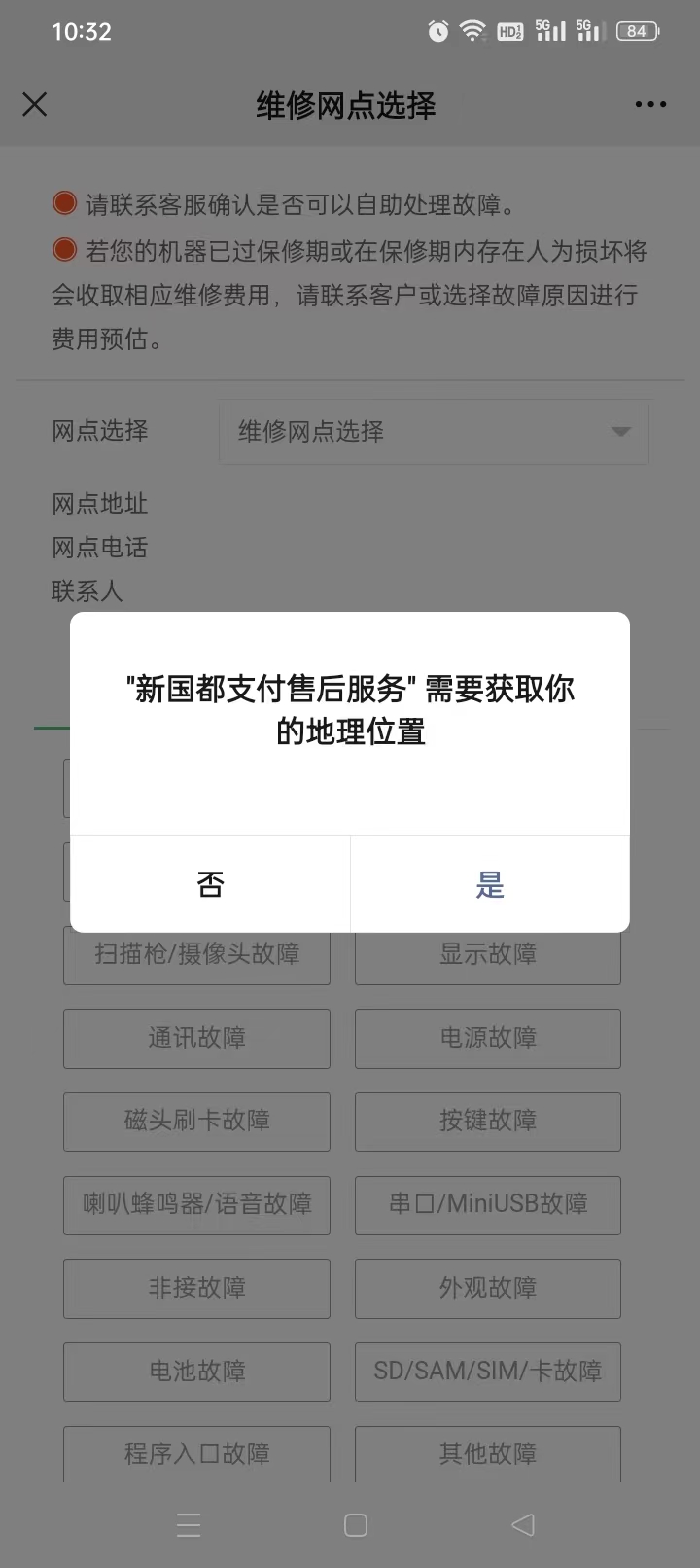Go back with system back button
The width and height of the screenshot is (700, 1568).
coord(523,1524)
